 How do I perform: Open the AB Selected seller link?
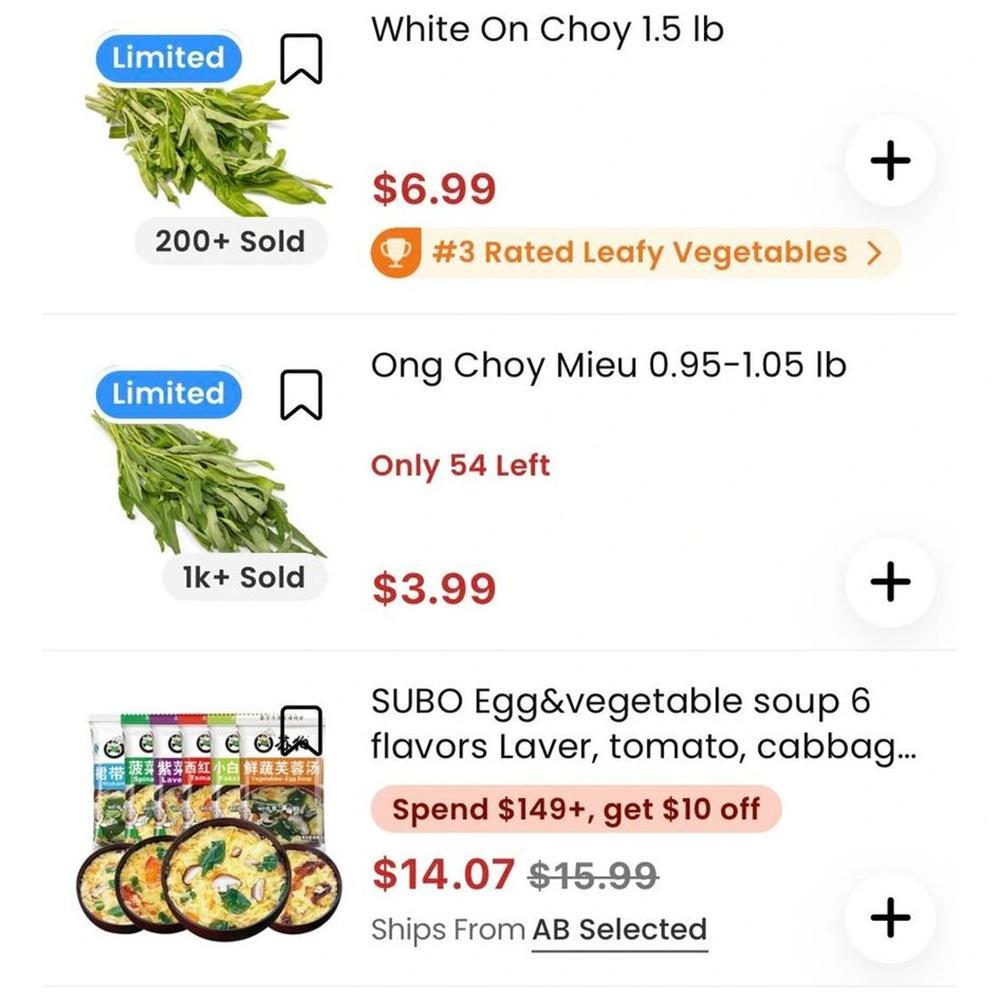coord(619,930)
